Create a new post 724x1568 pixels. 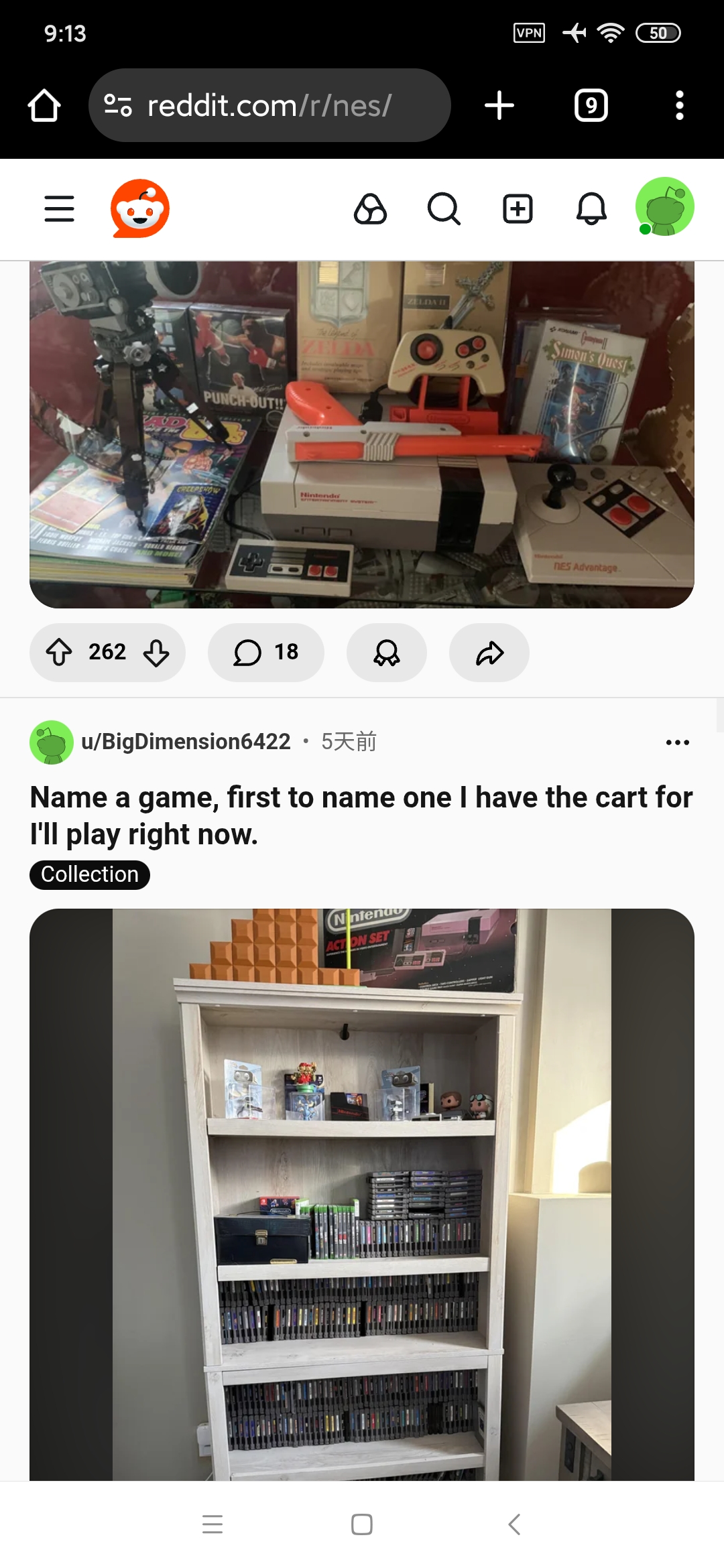pos(518,208)
